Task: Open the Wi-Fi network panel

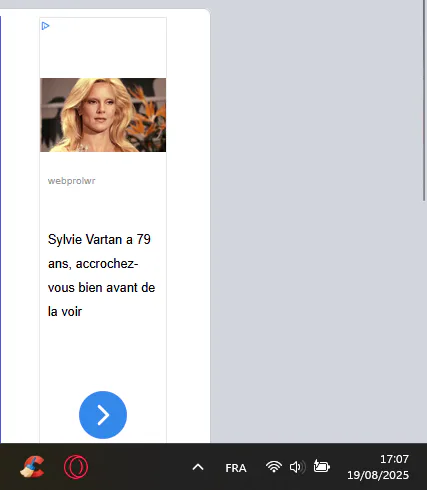Action: [274, 467]
